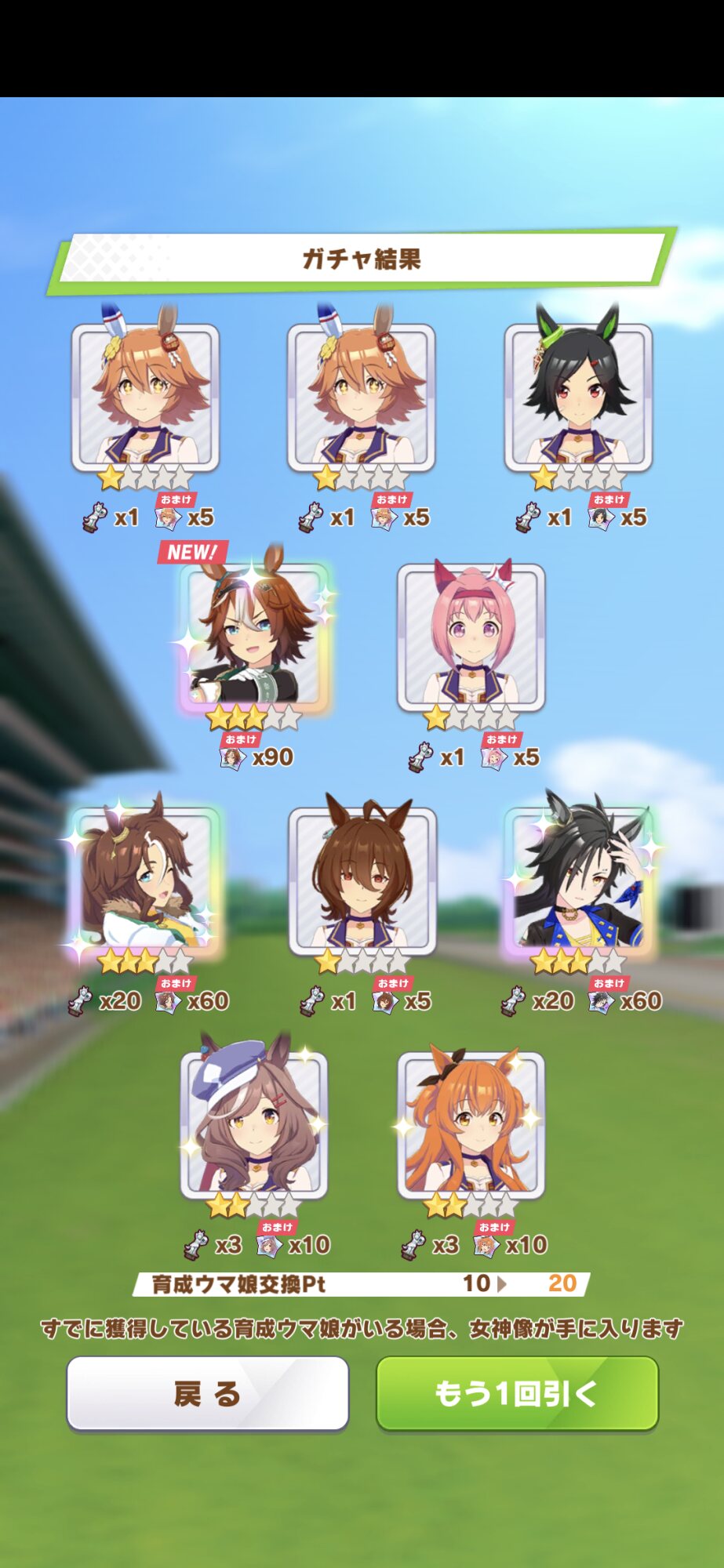
Task: Open the NEW three-star character card
Action: (x=255, y=636)
